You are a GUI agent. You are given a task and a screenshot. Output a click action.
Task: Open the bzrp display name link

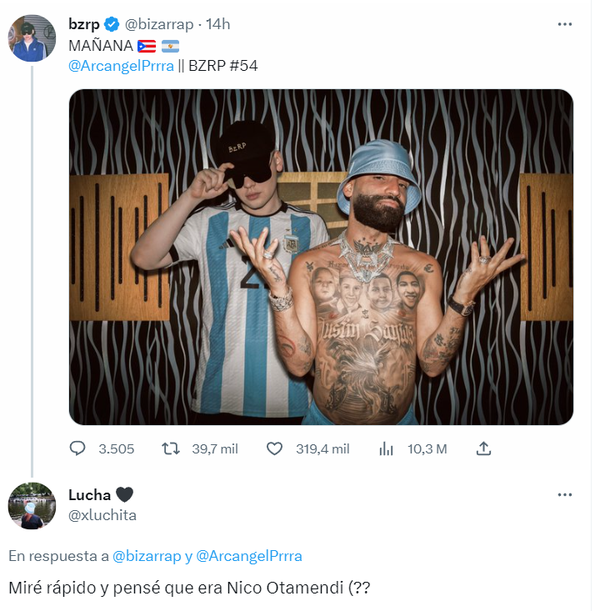(x=84, y=23)
